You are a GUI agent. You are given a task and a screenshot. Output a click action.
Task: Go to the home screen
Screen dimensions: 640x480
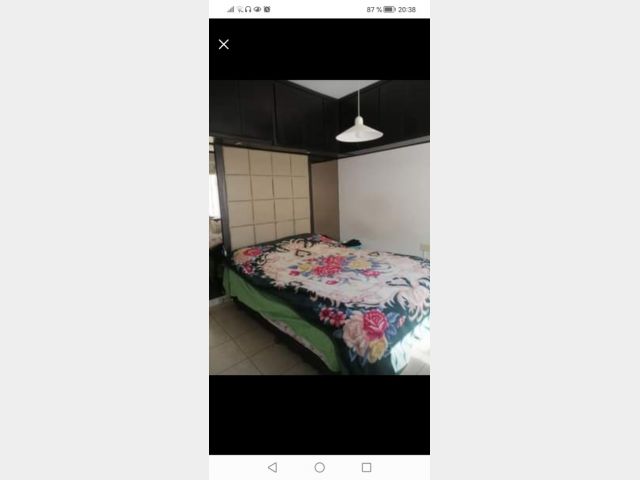tap(320, 467)
